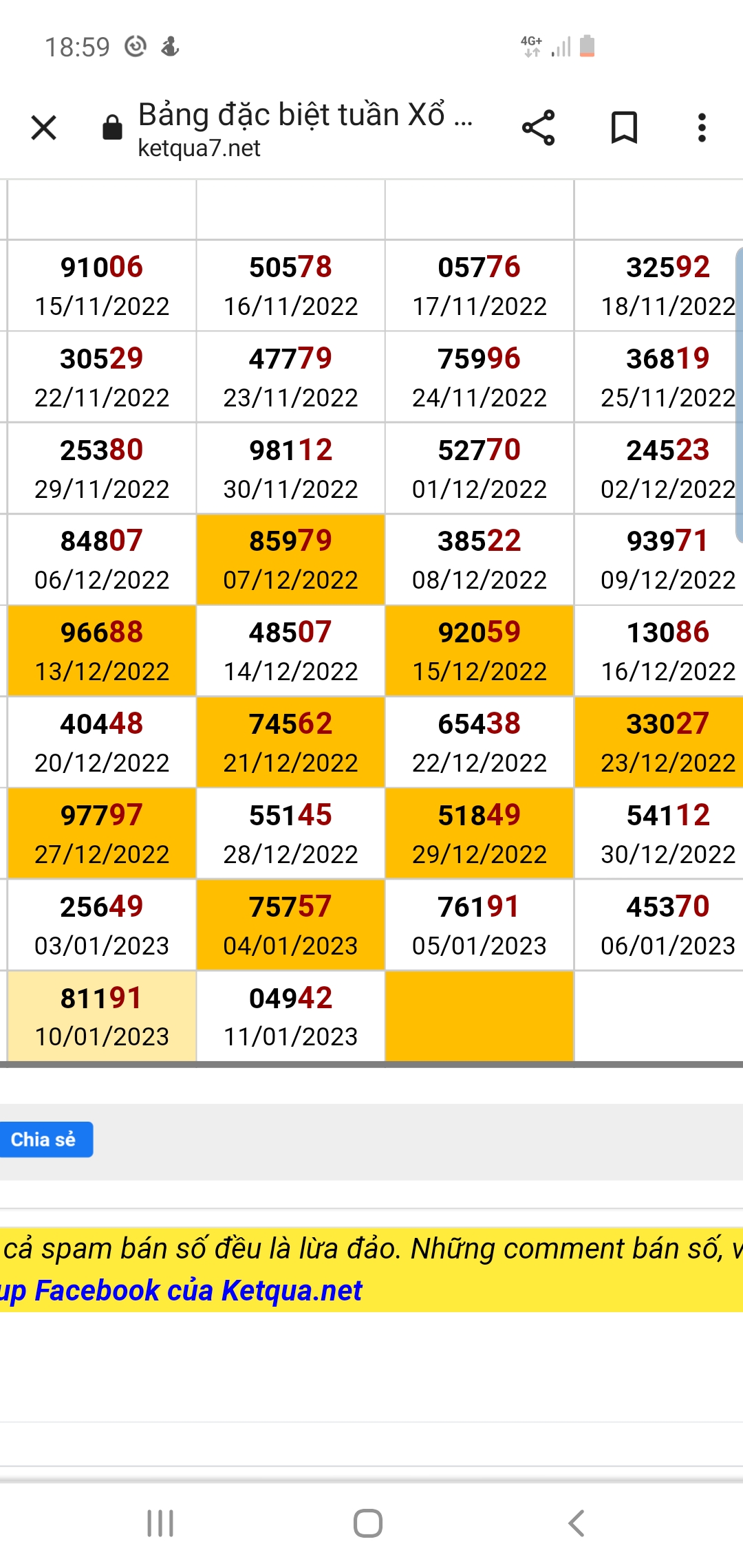Bookmark this page
This screenshot has width=743, height=1568.
[x=624, y=128]
